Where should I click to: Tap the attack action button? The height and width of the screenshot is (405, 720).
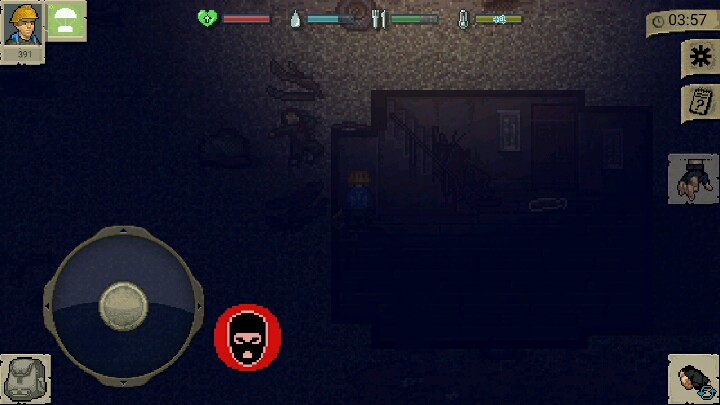[692, 380]
